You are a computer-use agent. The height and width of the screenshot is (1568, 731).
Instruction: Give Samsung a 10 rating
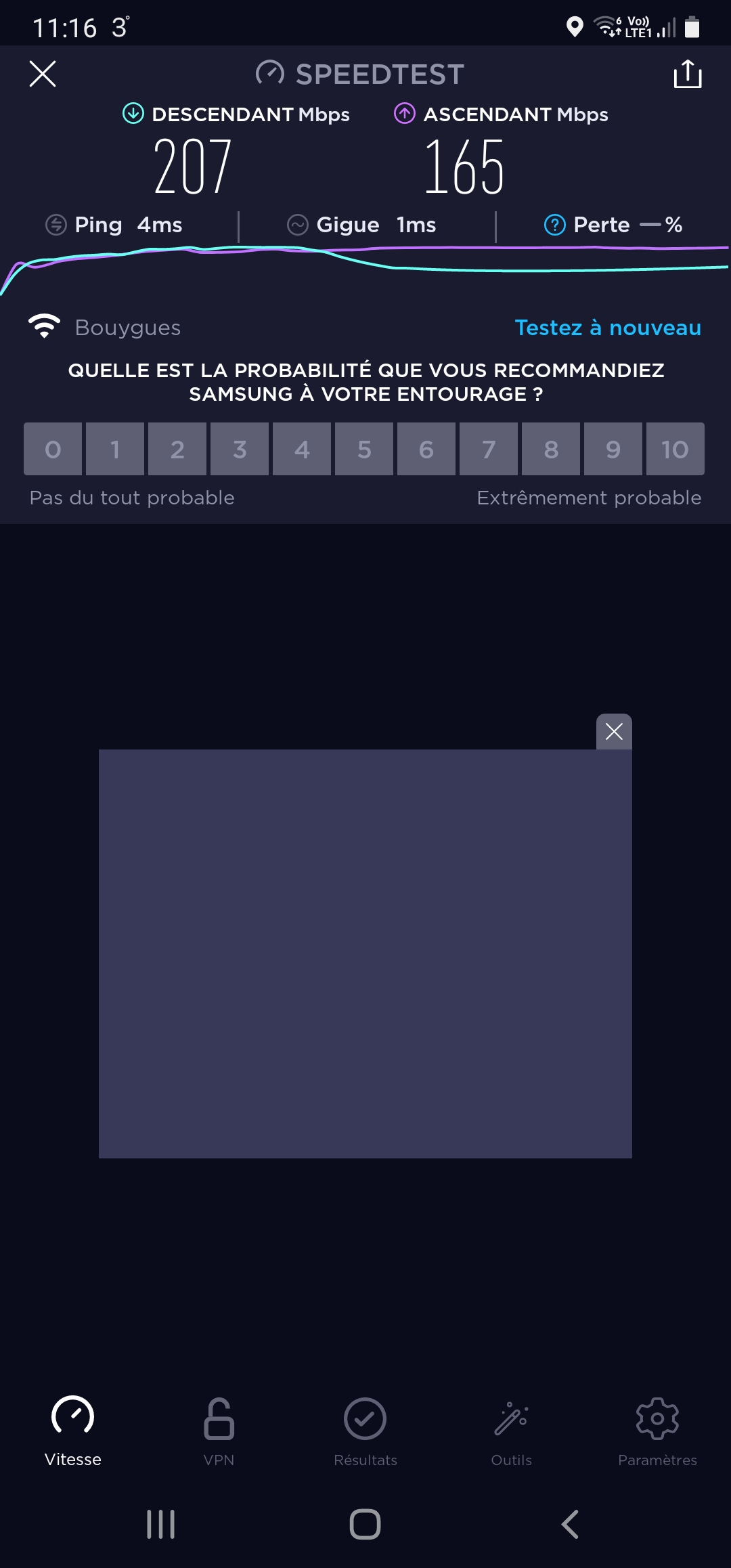point(675,449)
